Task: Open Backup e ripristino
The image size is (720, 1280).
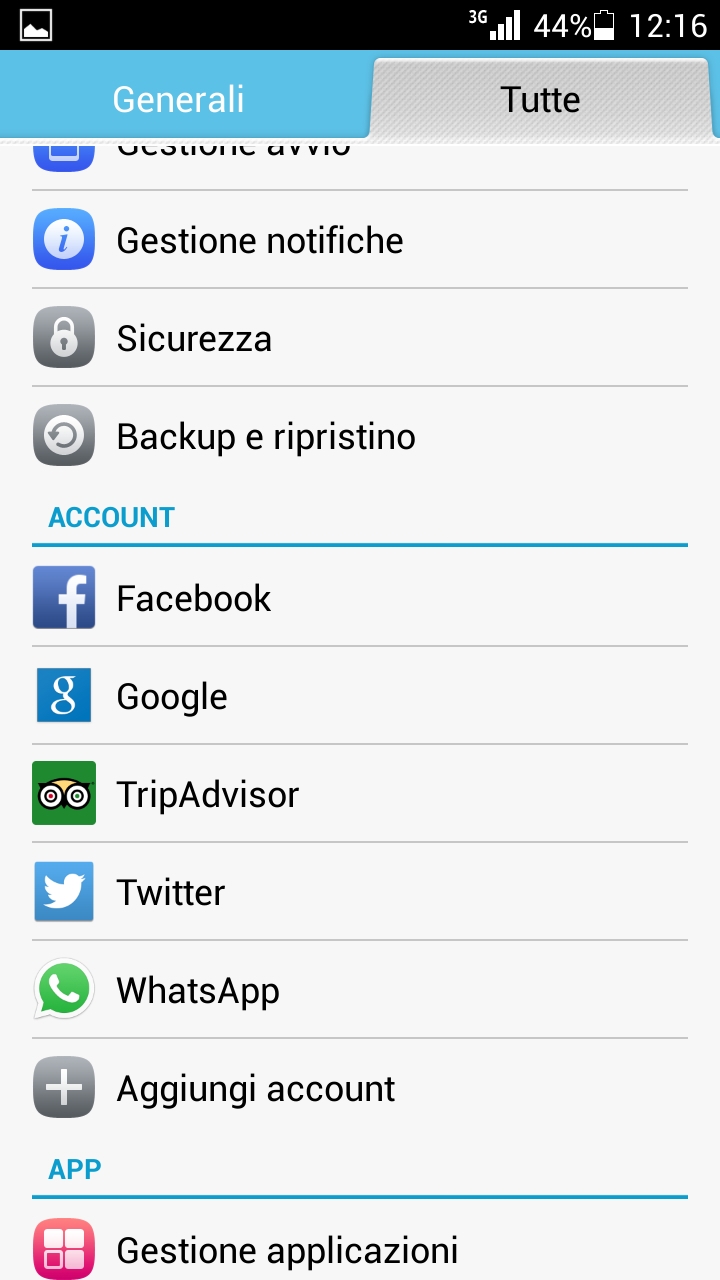Action: 360,436
